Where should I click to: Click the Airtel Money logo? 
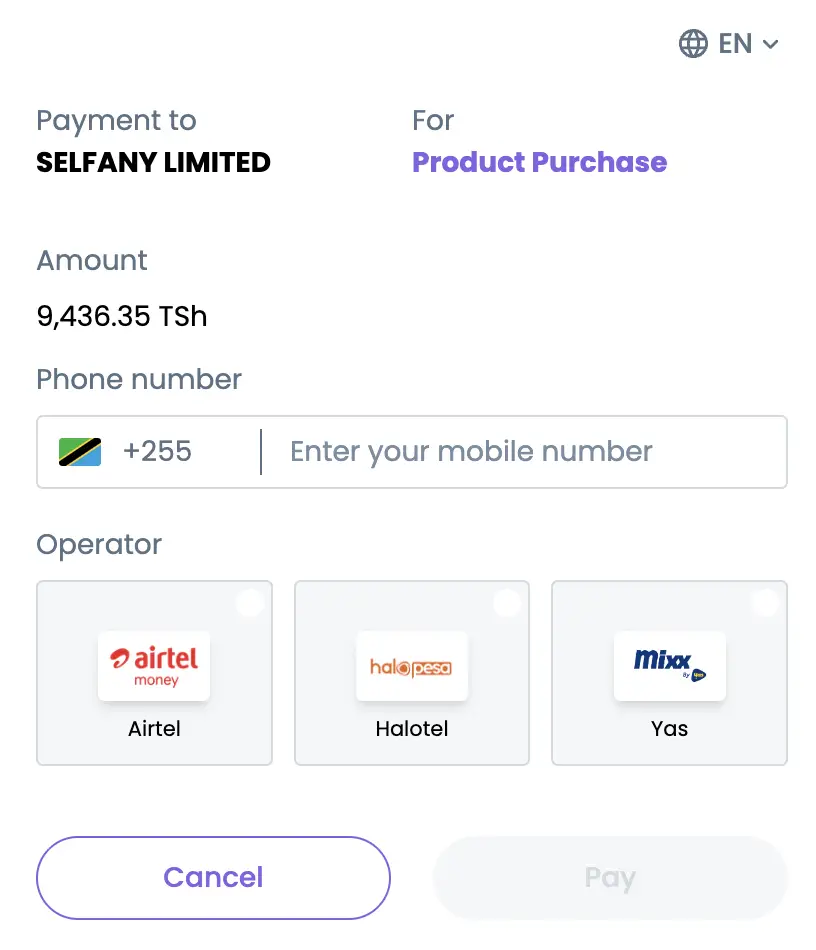[154, 665]
